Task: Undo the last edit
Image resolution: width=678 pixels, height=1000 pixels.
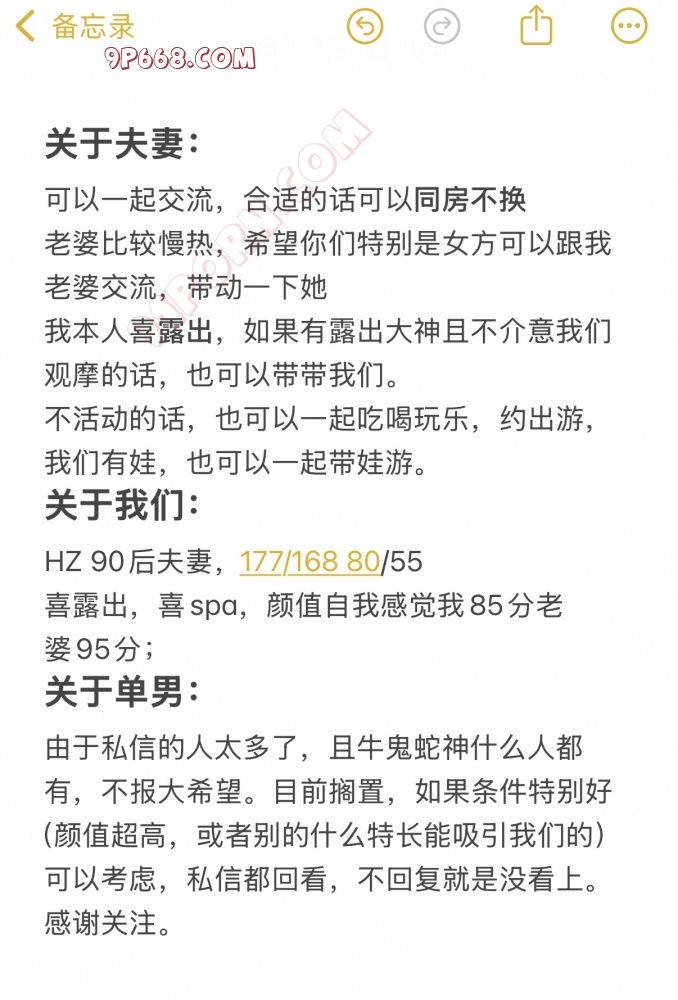Action: 365,26
